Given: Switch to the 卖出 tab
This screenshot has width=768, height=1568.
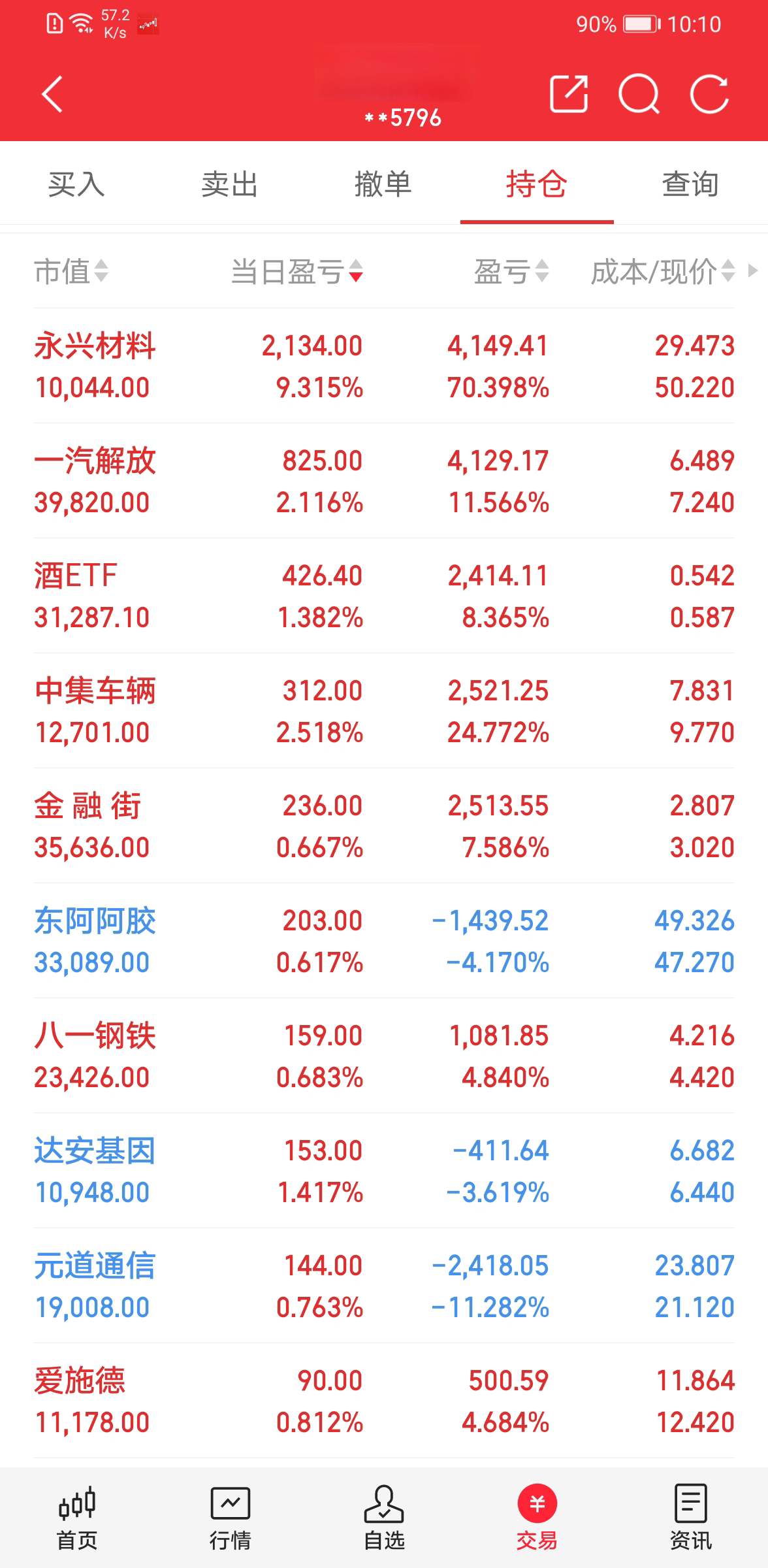Looking at the screenshot, I should [x=230, y=184].
